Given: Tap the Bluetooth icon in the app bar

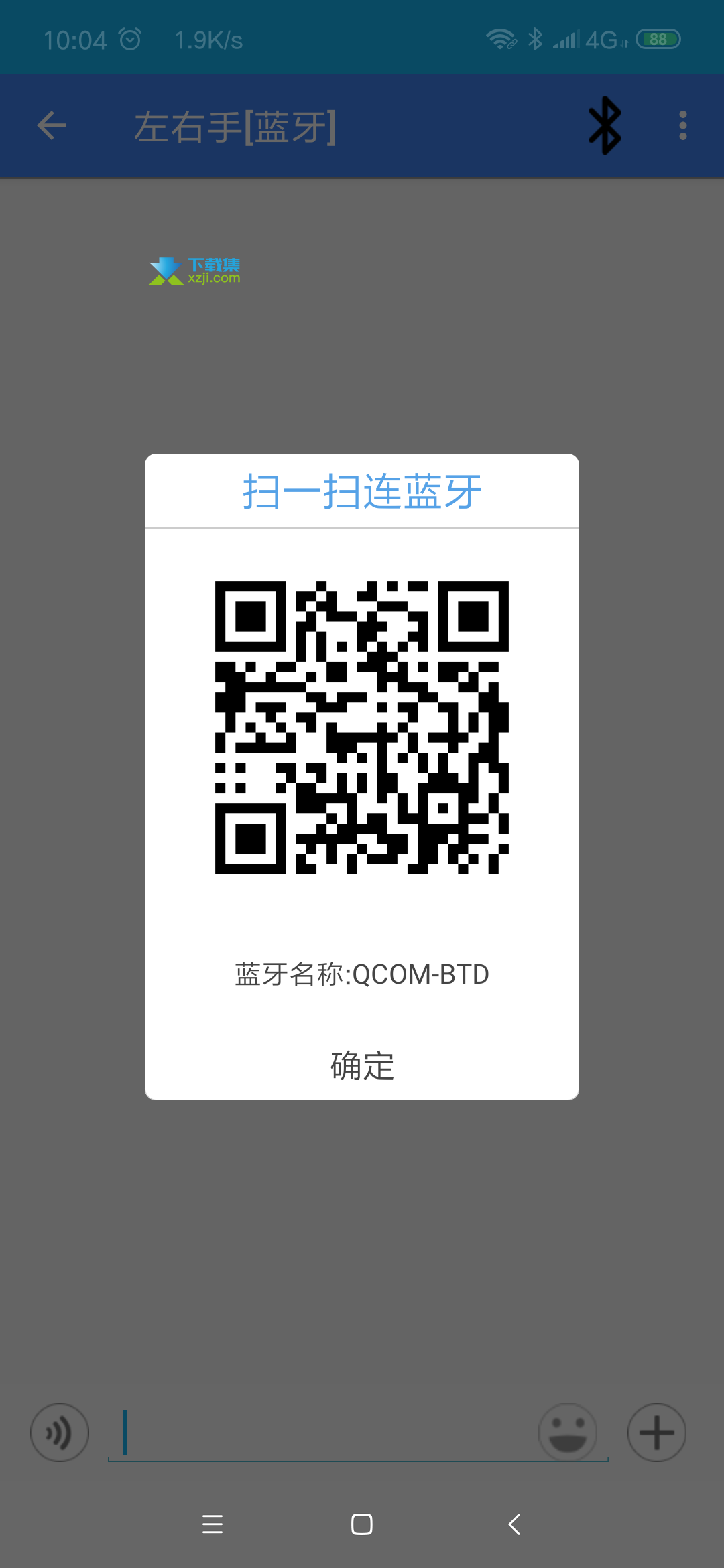Looking at the screenshot, I should 605,125.
